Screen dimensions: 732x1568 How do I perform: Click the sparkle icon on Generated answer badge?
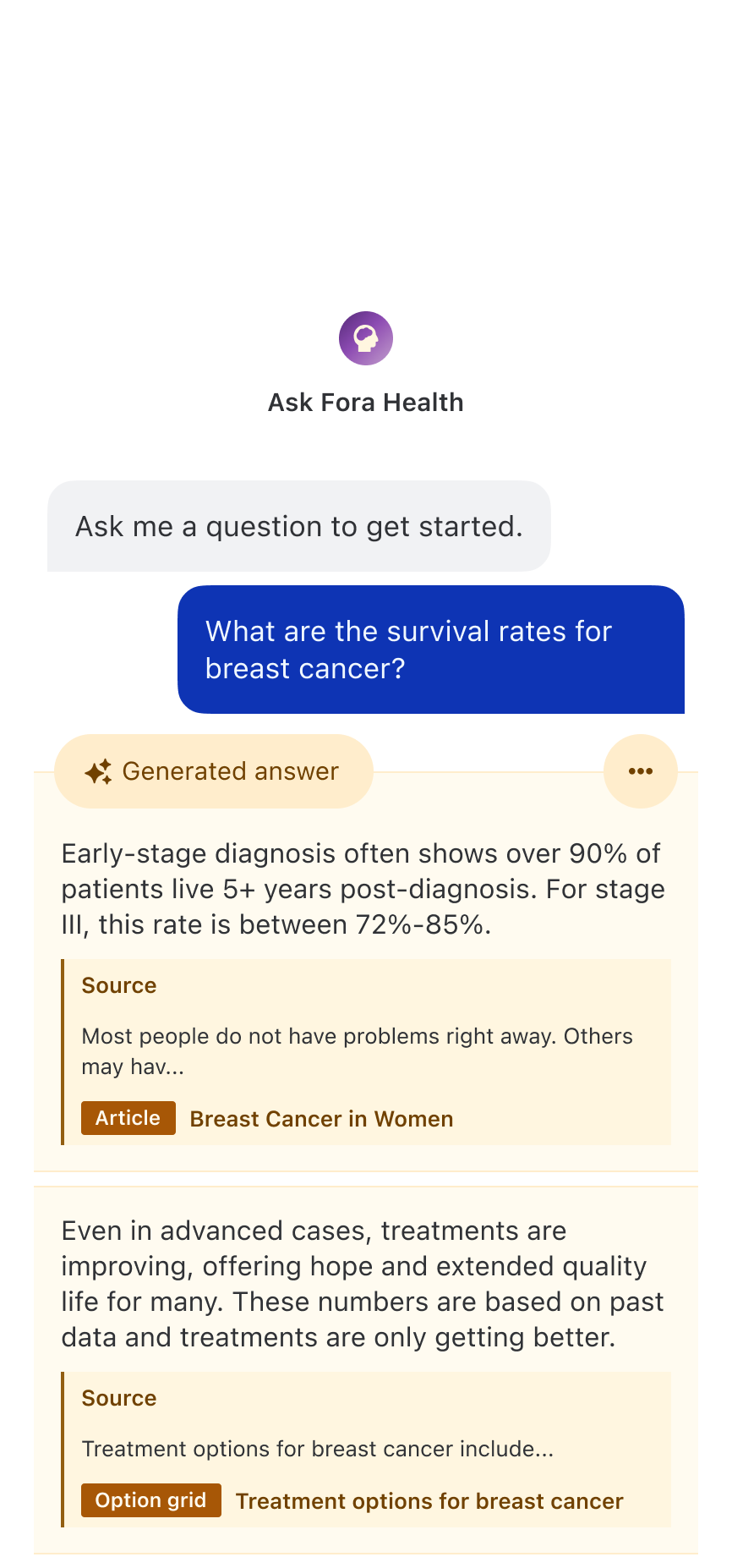99,770
